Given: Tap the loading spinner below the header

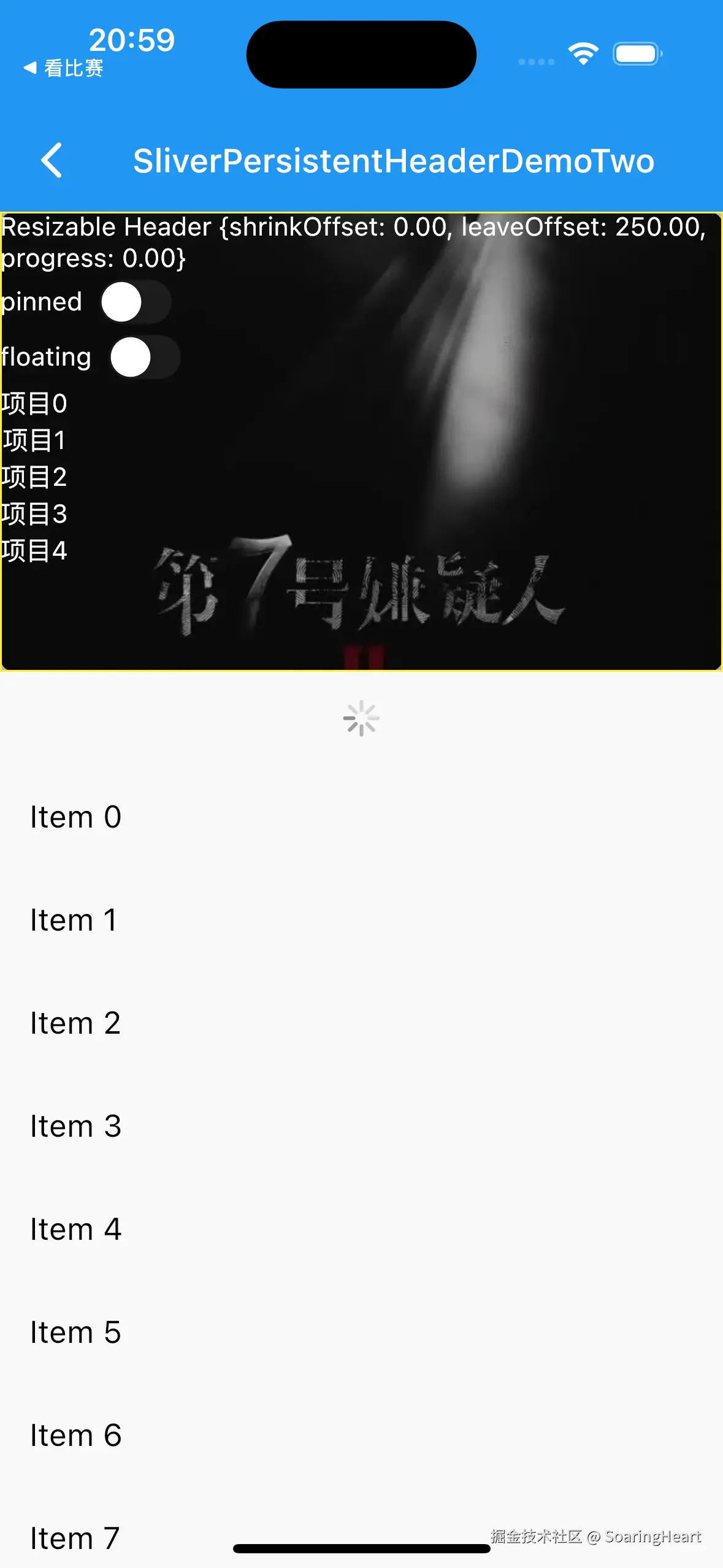Looking at the screenshot, I should point(361,717).
